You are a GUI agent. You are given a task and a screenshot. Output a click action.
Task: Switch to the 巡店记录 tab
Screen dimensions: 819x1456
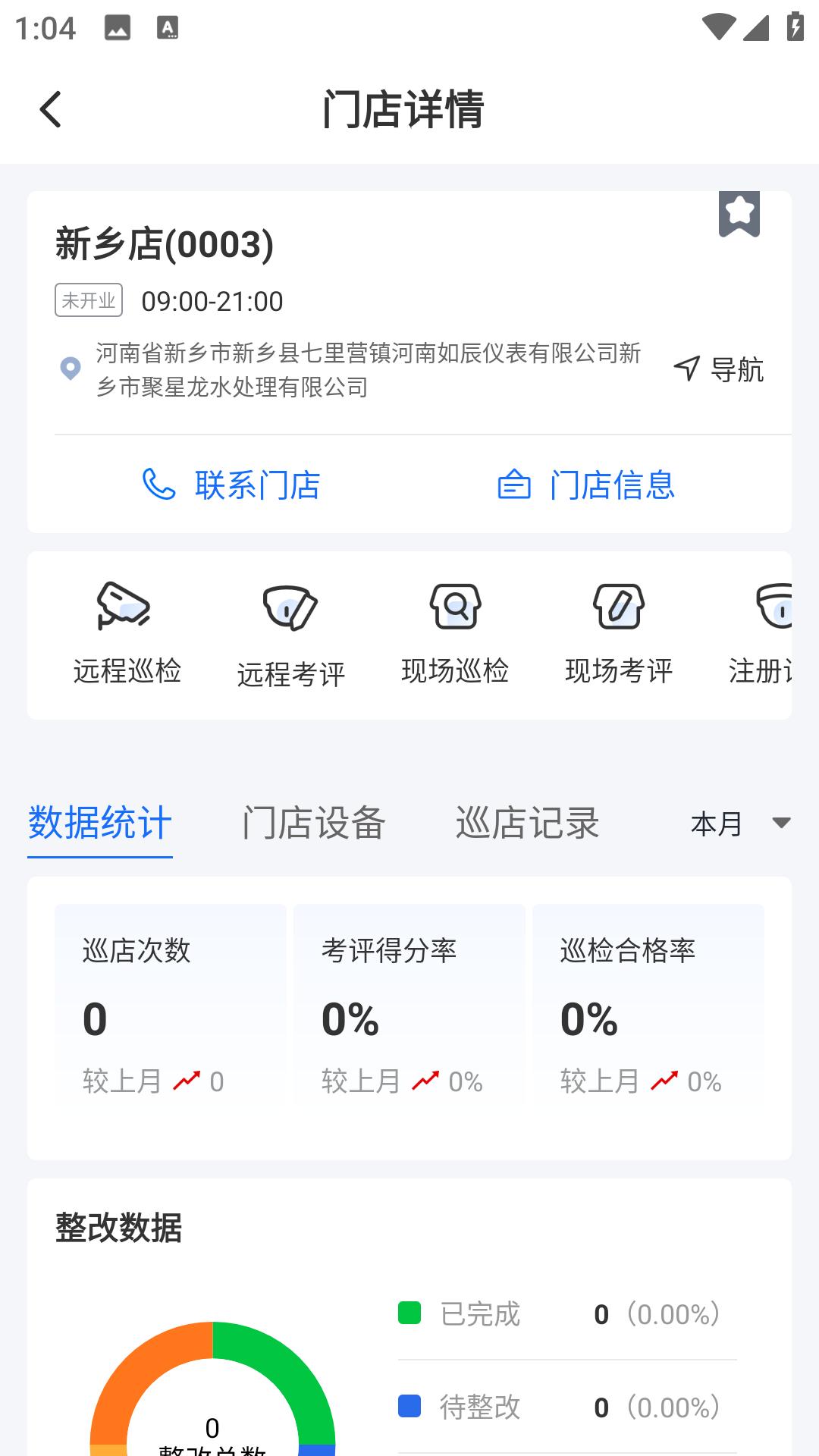click(528, 824)
